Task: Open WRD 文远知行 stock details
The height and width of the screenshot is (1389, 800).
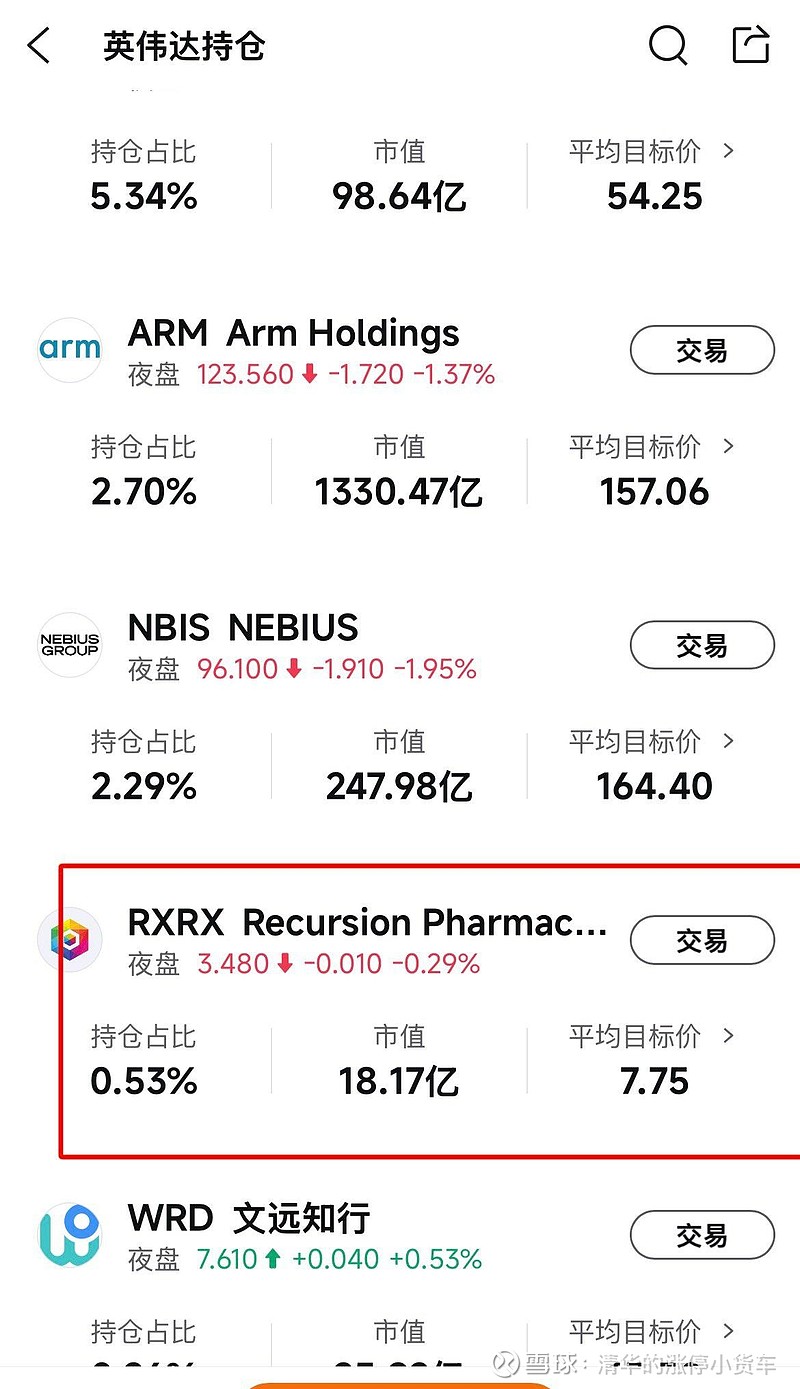Action: tap(249, 1218)
